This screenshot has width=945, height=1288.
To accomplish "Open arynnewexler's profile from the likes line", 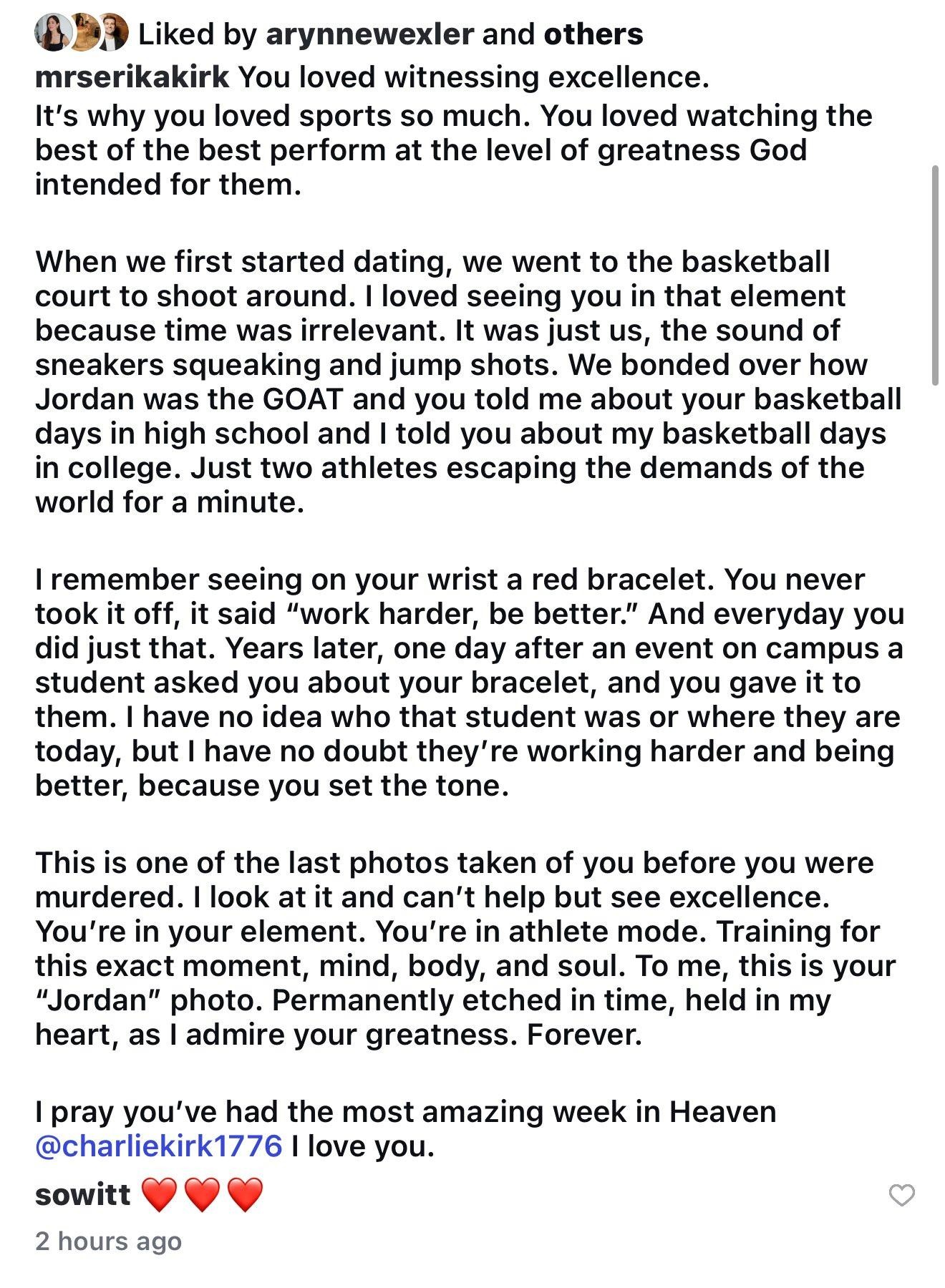I will point(369,34).
